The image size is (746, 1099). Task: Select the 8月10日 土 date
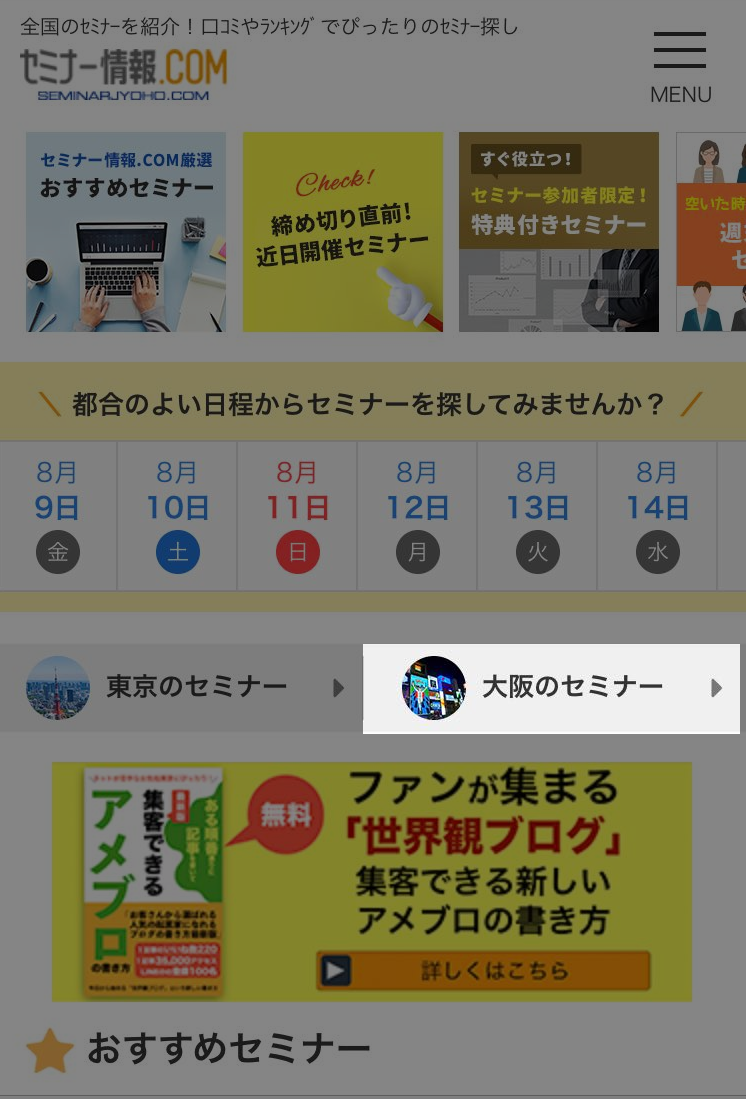pos(178,515)
